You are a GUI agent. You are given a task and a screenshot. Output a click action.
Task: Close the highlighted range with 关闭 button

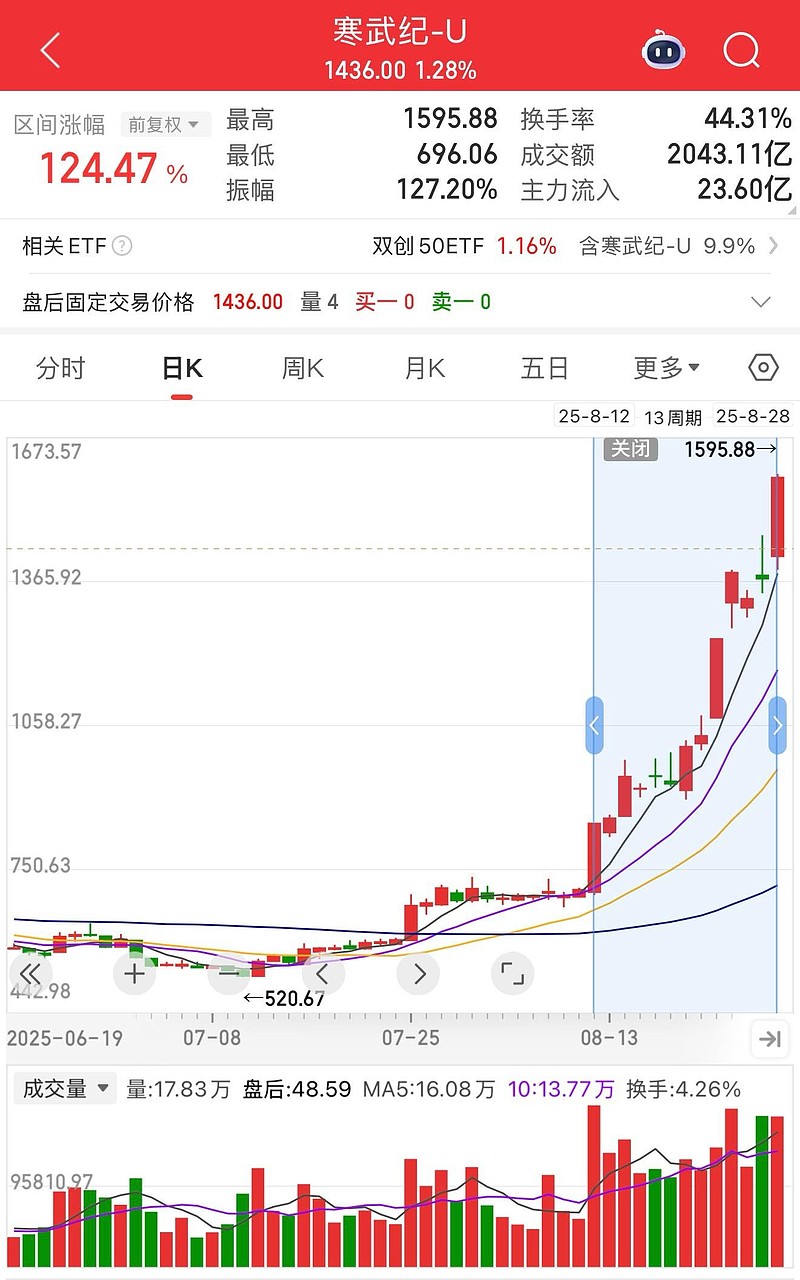631,449
